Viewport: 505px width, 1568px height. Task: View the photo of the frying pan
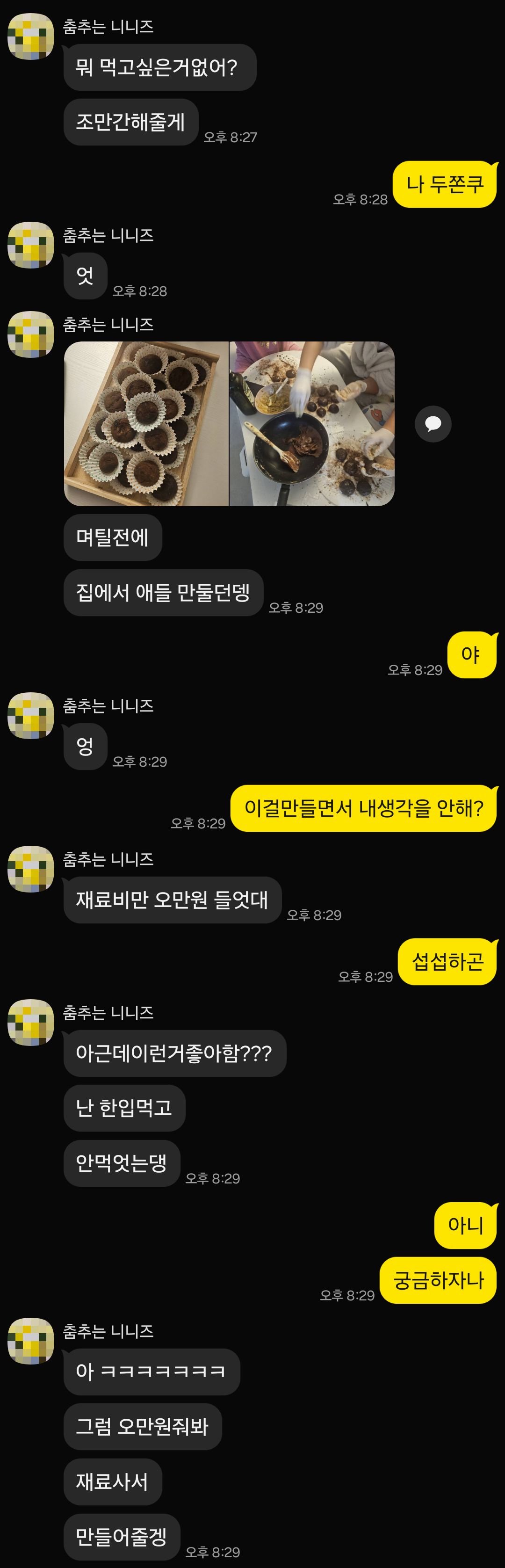[311, 424]
